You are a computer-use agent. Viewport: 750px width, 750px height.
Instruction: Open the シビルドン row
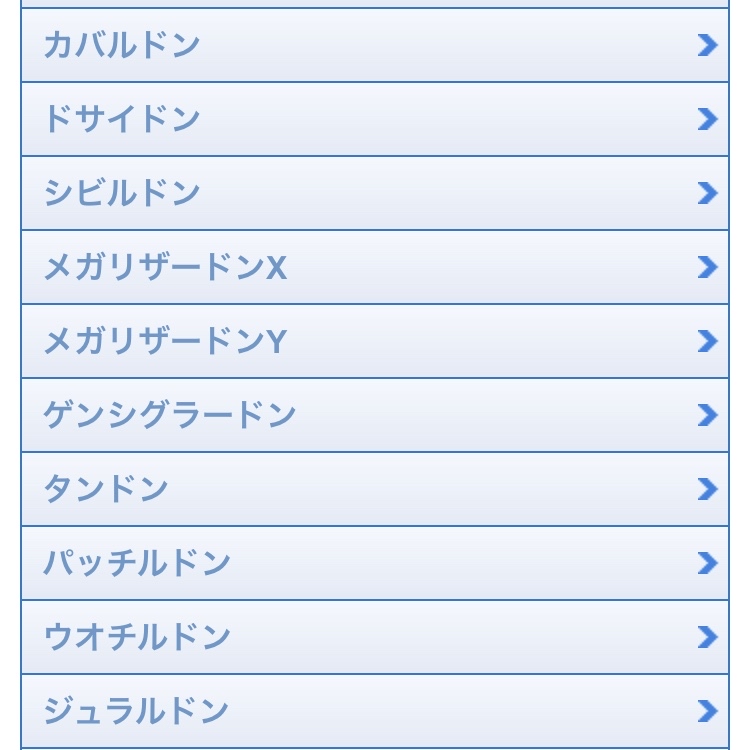(x=374, y=193)
